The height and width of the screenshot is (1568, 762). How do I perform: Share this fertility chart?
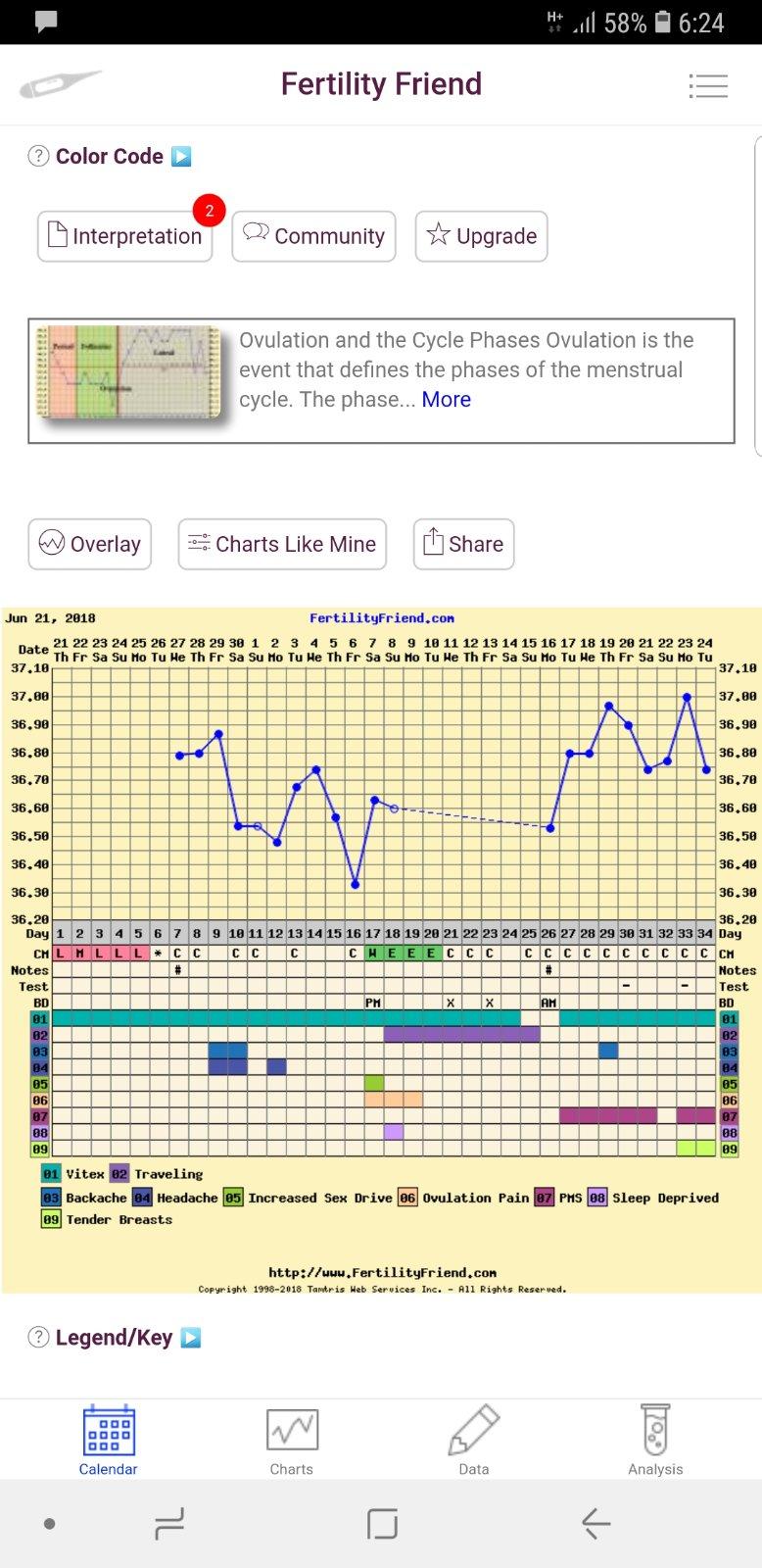(x=463, y=544)
